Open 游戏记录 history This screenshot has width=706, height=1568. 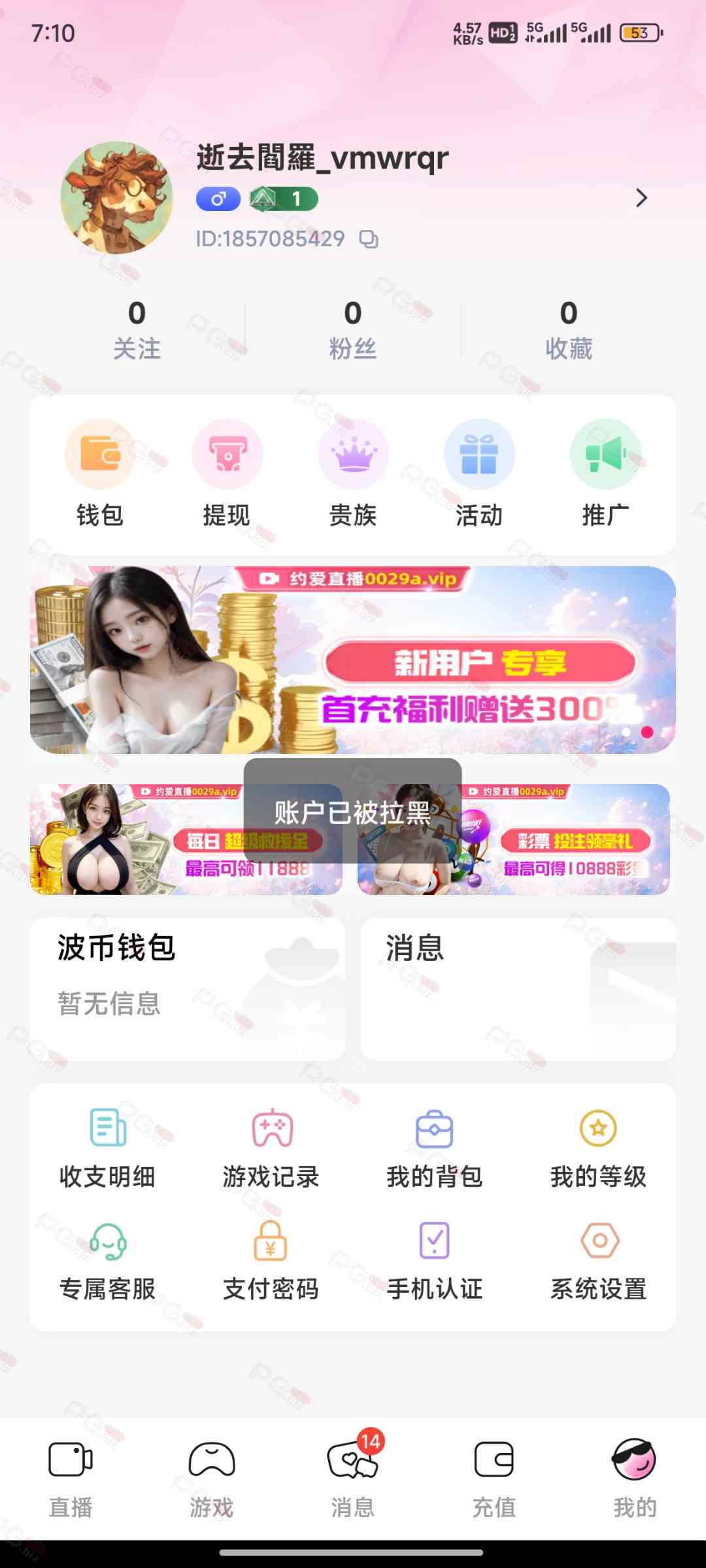tap(271, 1148)
